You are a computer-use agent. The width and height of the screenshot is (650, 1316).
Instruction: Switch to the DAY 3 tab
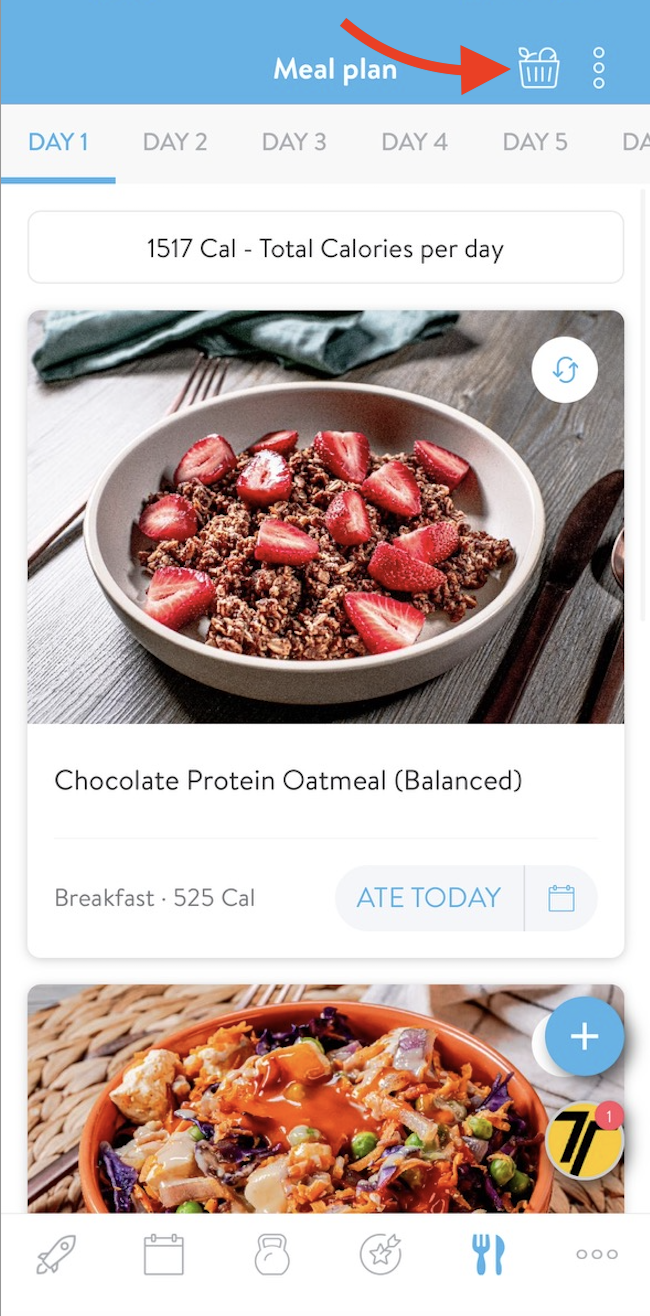294,142
